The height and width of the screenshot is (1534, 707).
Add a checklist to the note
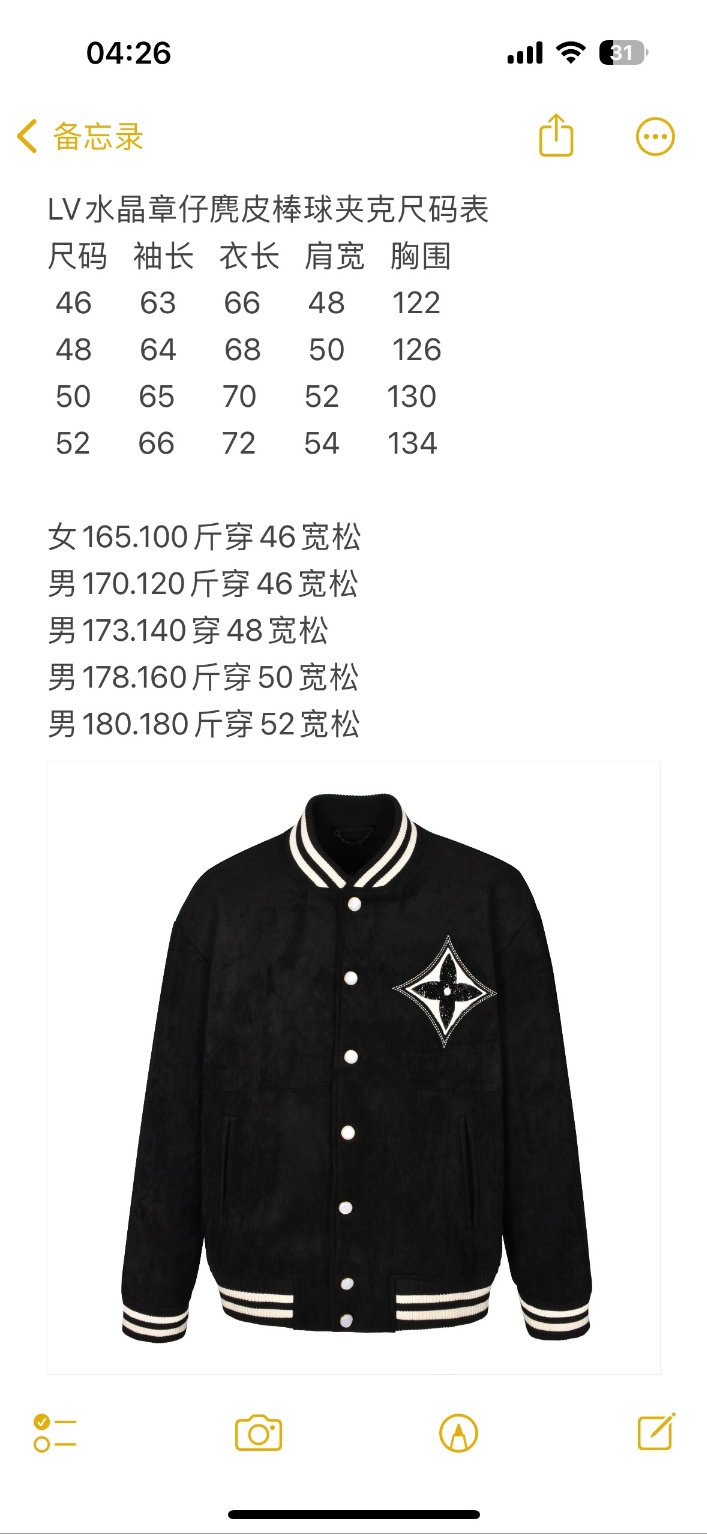click(x=55, y=1433)
